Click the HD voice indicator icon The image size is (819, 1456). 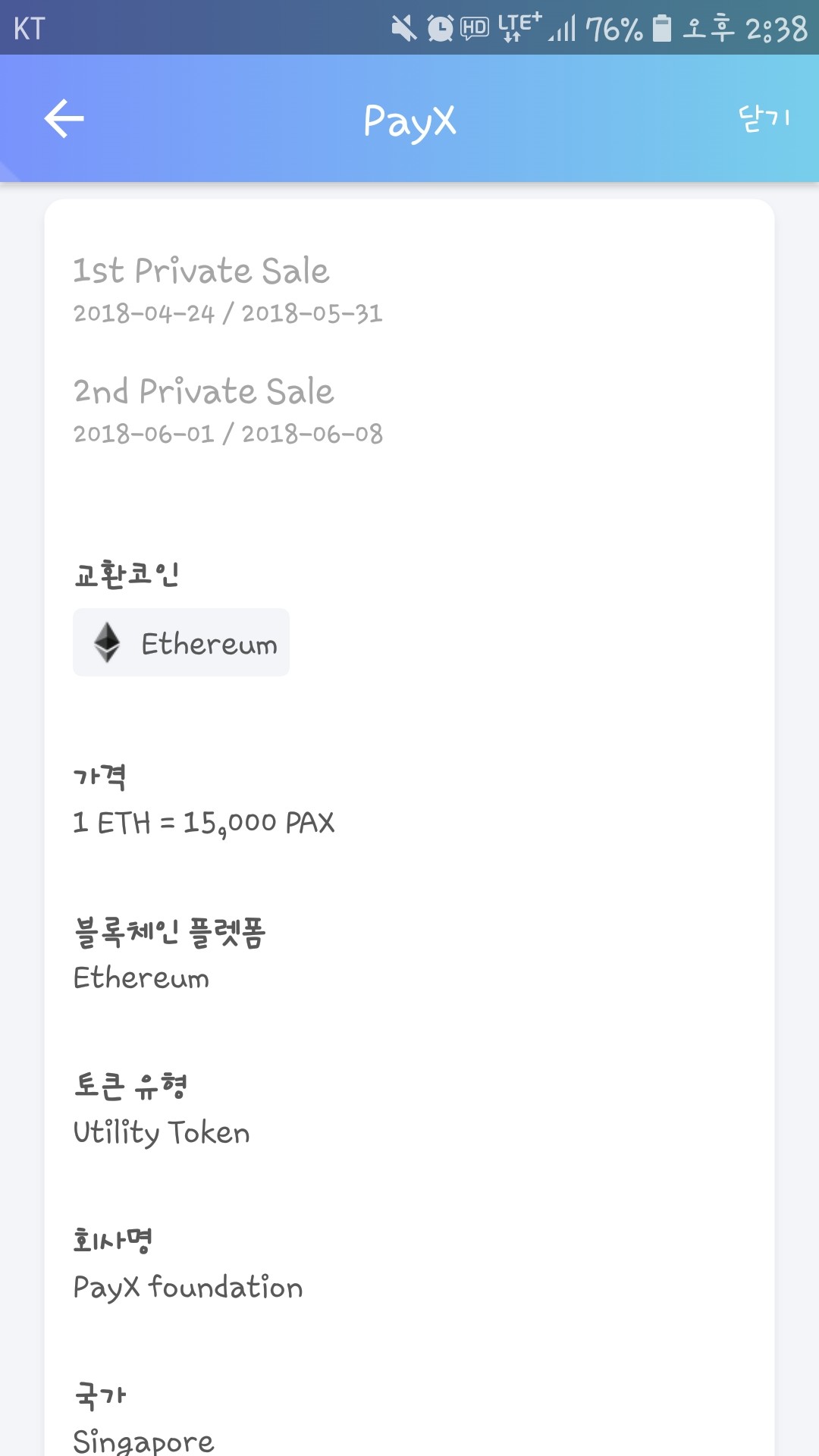pyautogui.click(x=474, y=27)
